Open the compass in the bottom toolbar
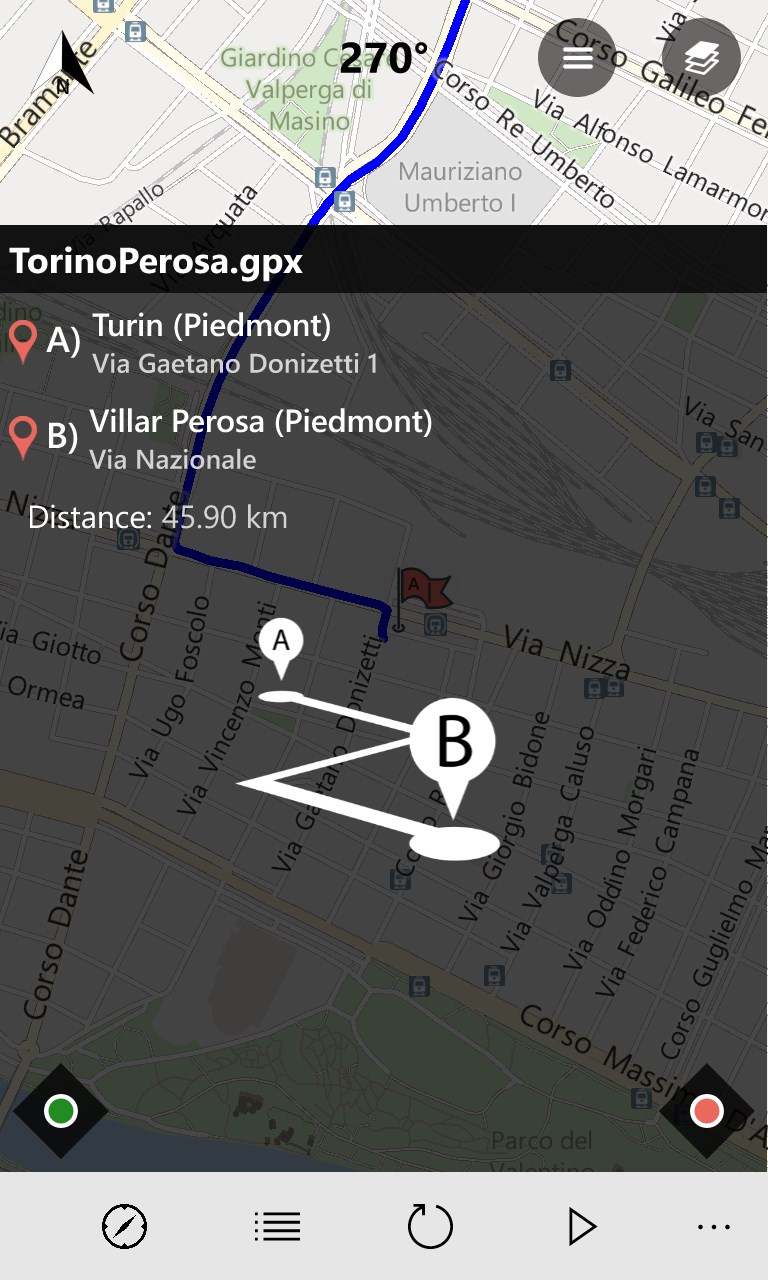 click(124, 1226)
